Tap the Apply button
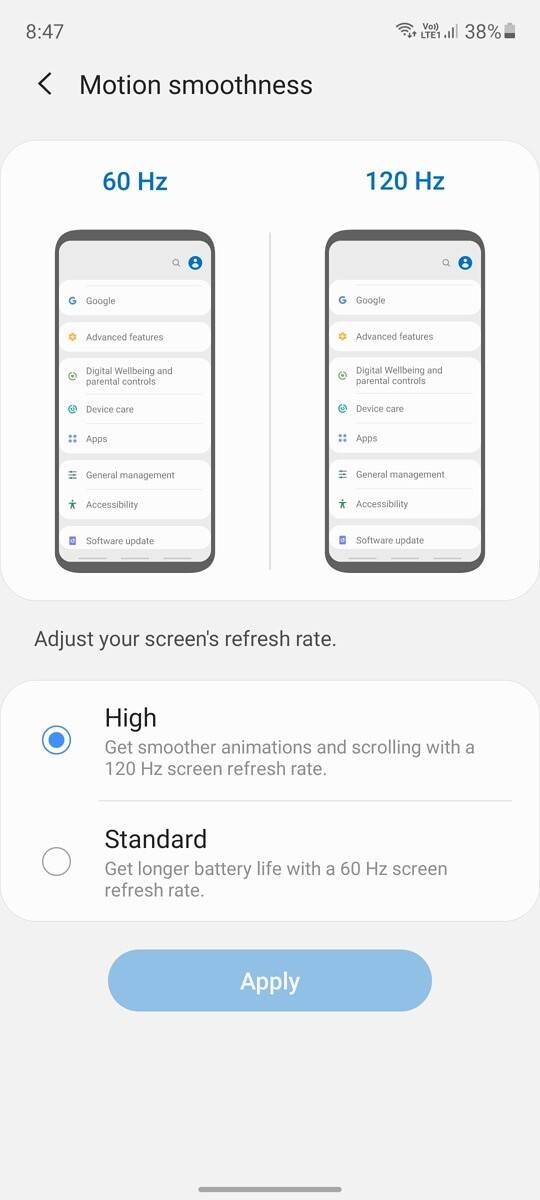 point(270,981)
